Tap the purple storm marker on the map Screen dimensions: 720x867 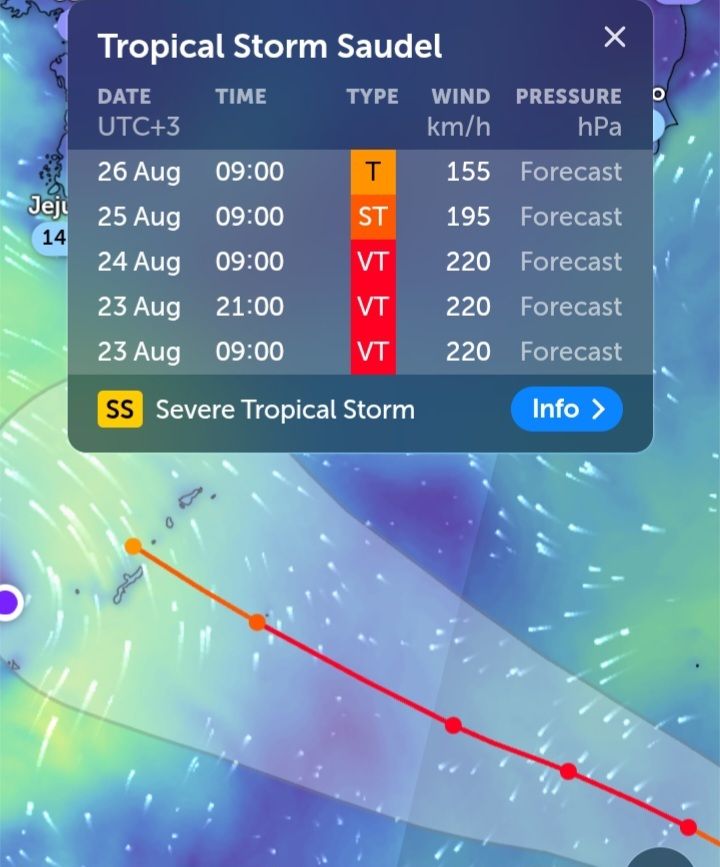click(x=8, y=602)
